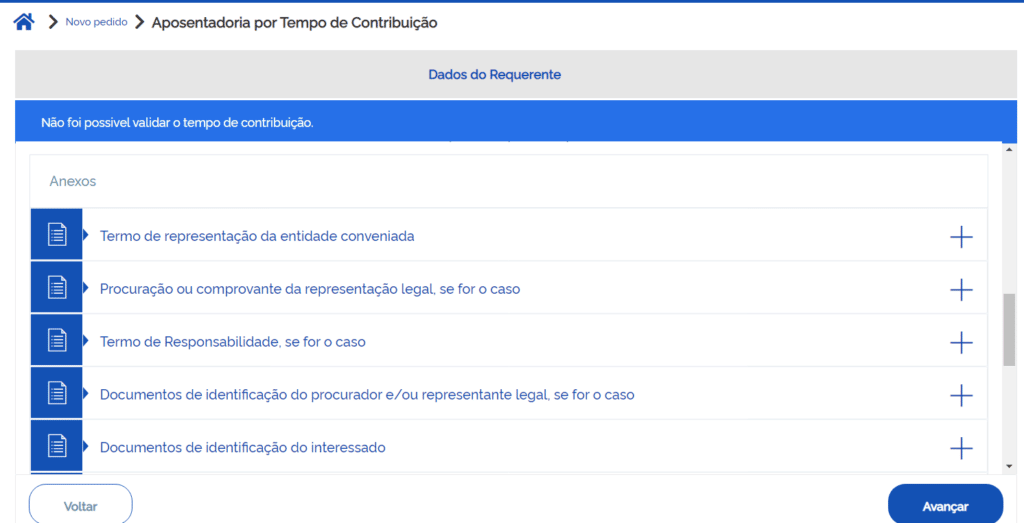Add attachment for identificação do interessado
The height and width of the screenshot is (523, 1024).
[960, 448]
